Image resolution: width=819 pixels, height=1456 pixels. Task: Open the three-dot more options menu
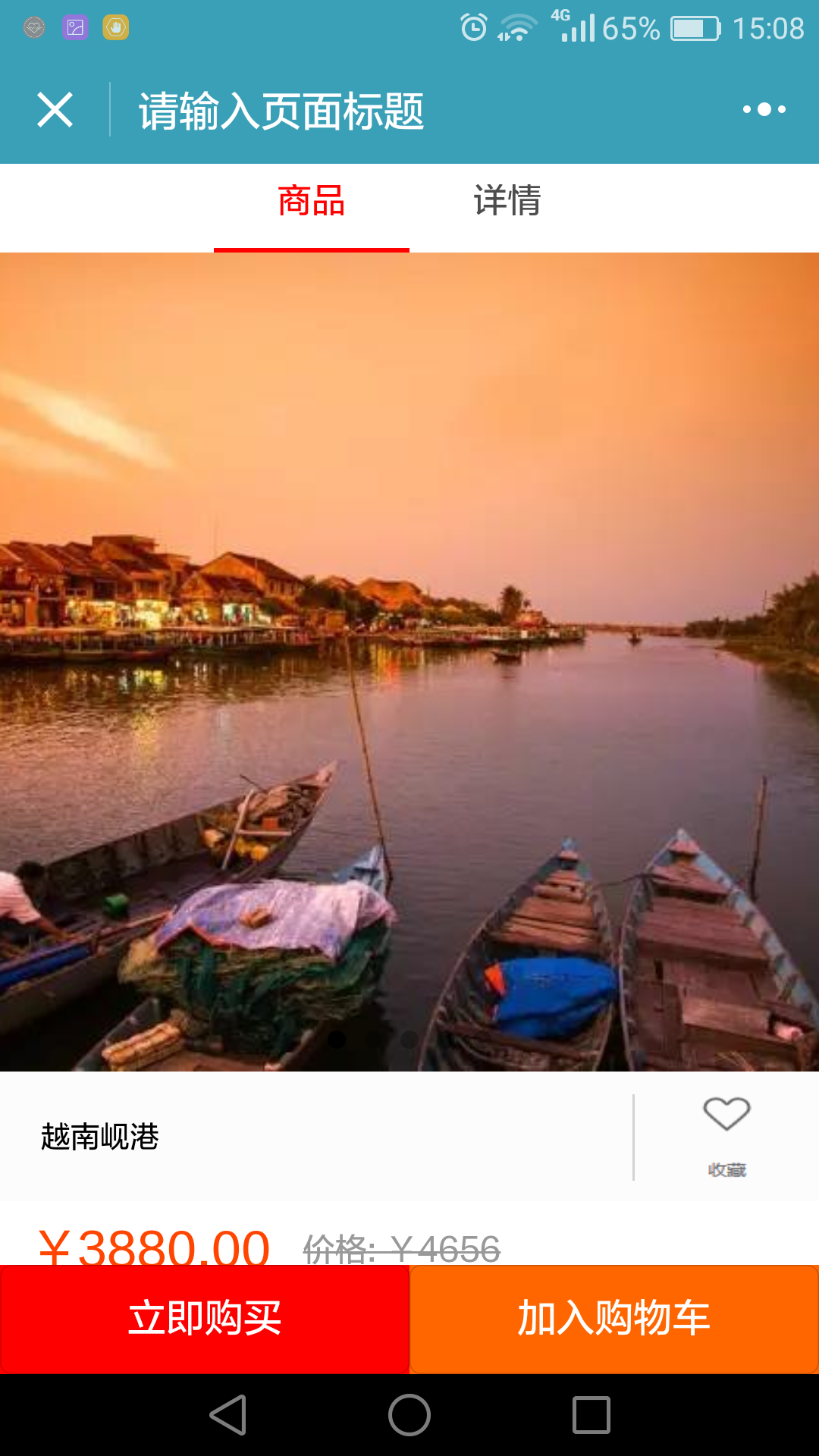click(764, 110)
